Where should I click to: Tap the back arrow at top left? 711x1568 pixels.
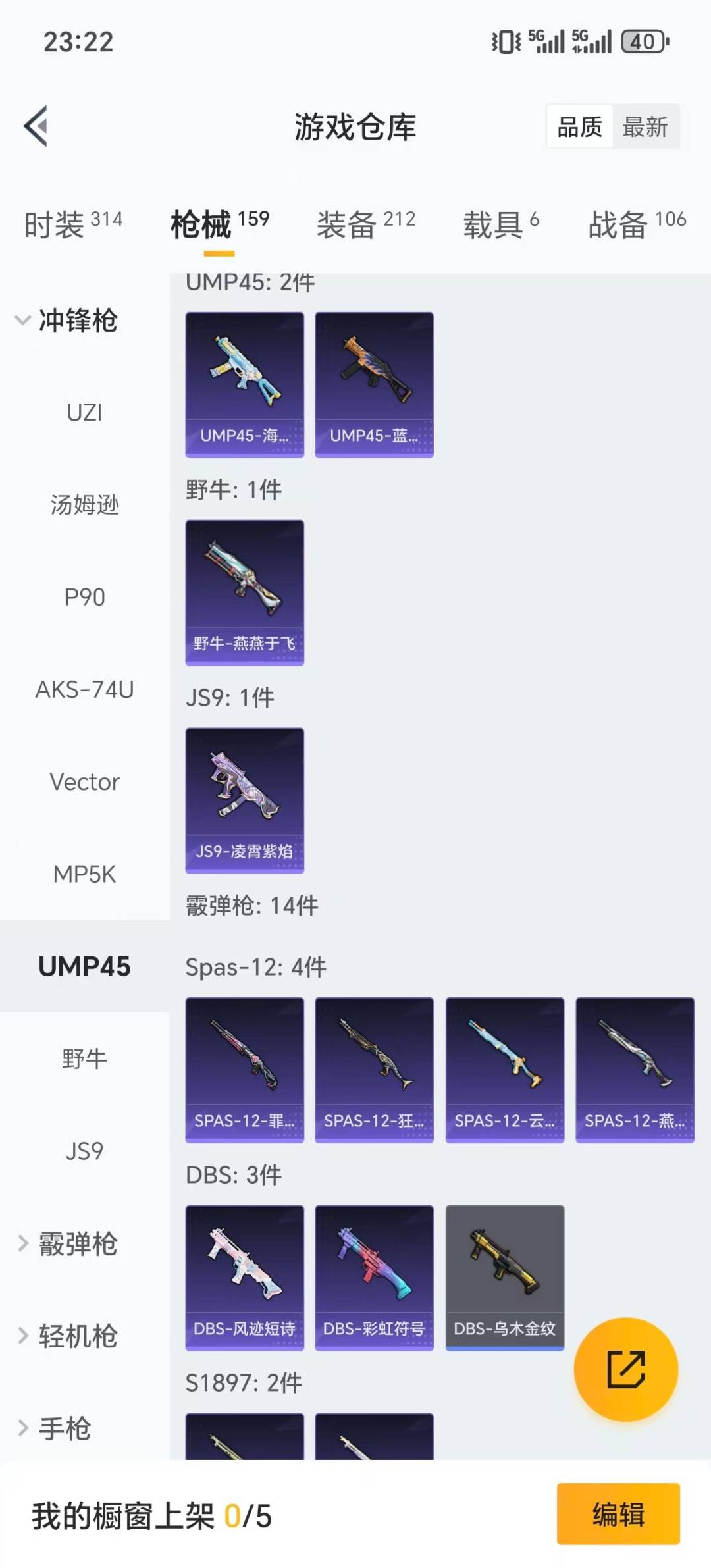pyautogui.click(x=36, y=127)
